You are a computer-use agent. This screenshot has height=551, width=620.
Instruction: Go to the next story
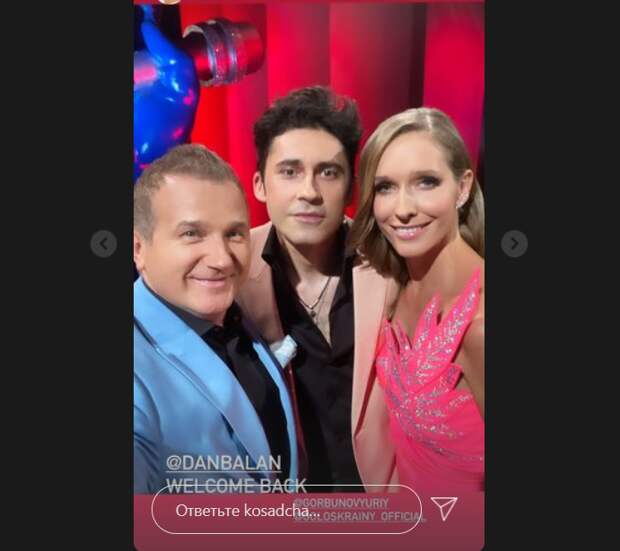(514, 244)
